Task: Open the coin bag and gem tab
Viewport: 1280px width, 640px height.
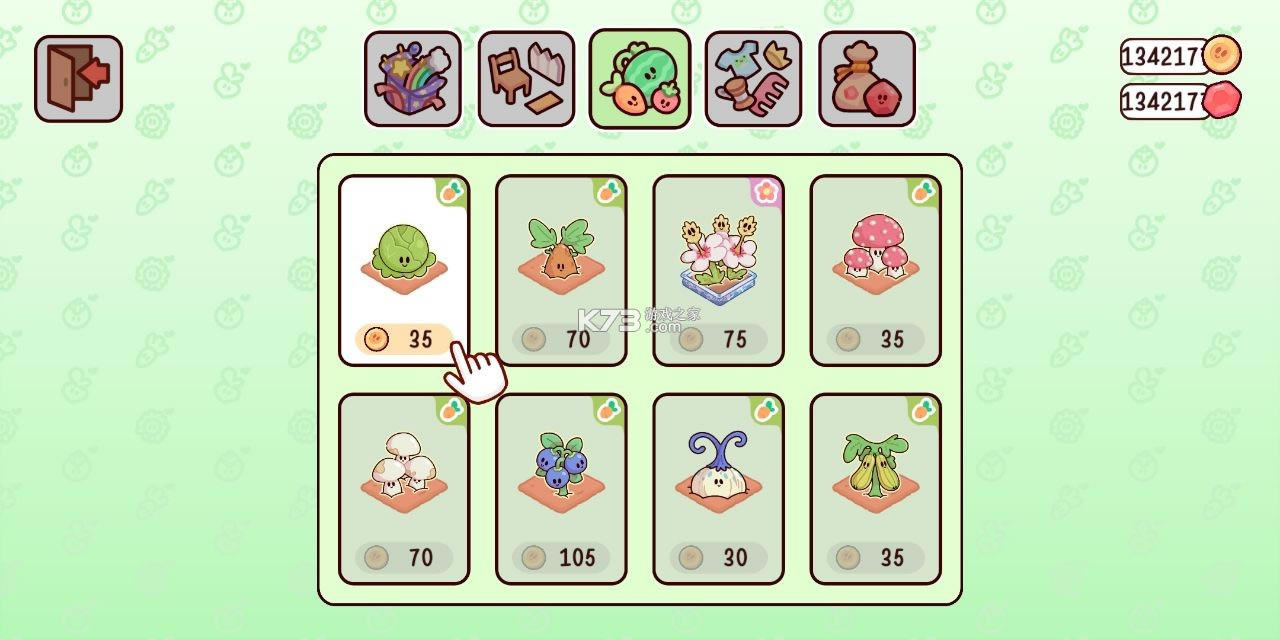Action: point(867,78)
